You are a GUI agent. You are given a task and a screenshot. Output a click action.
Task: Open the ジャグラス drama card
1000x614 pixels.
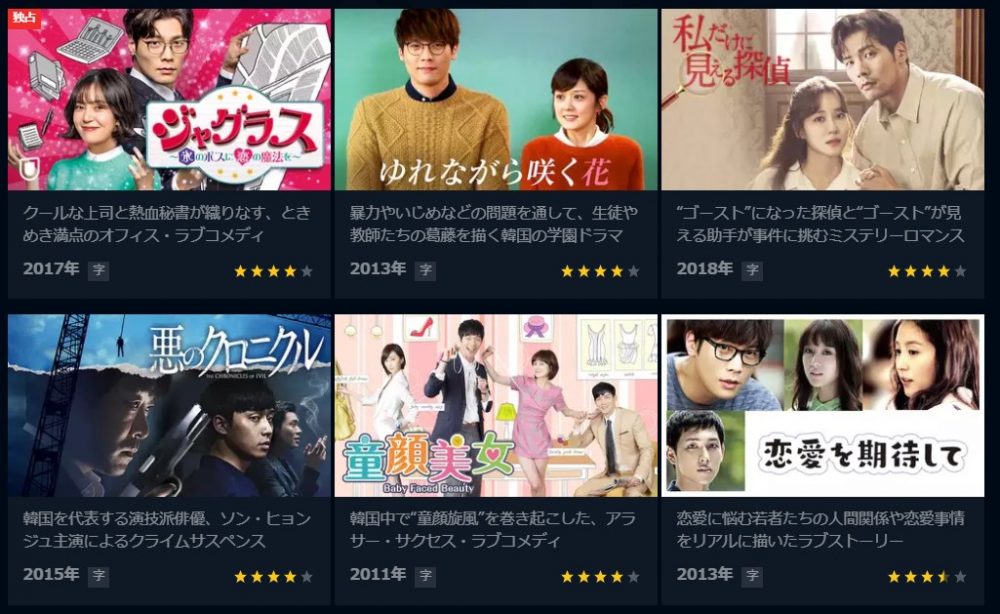[169, 100]
